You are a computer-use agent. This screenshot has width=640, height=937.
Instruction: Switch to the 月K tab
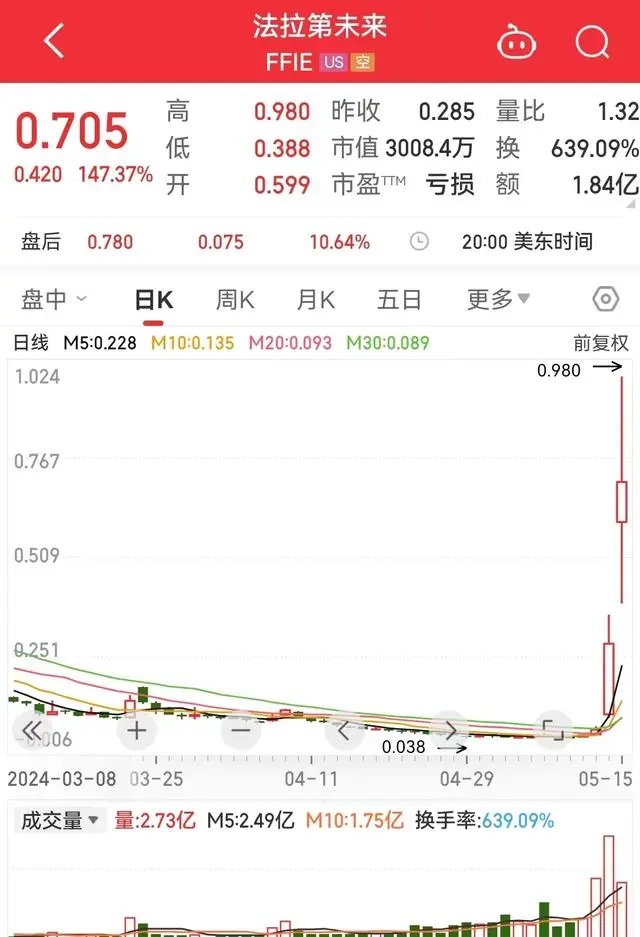(316, 299)
